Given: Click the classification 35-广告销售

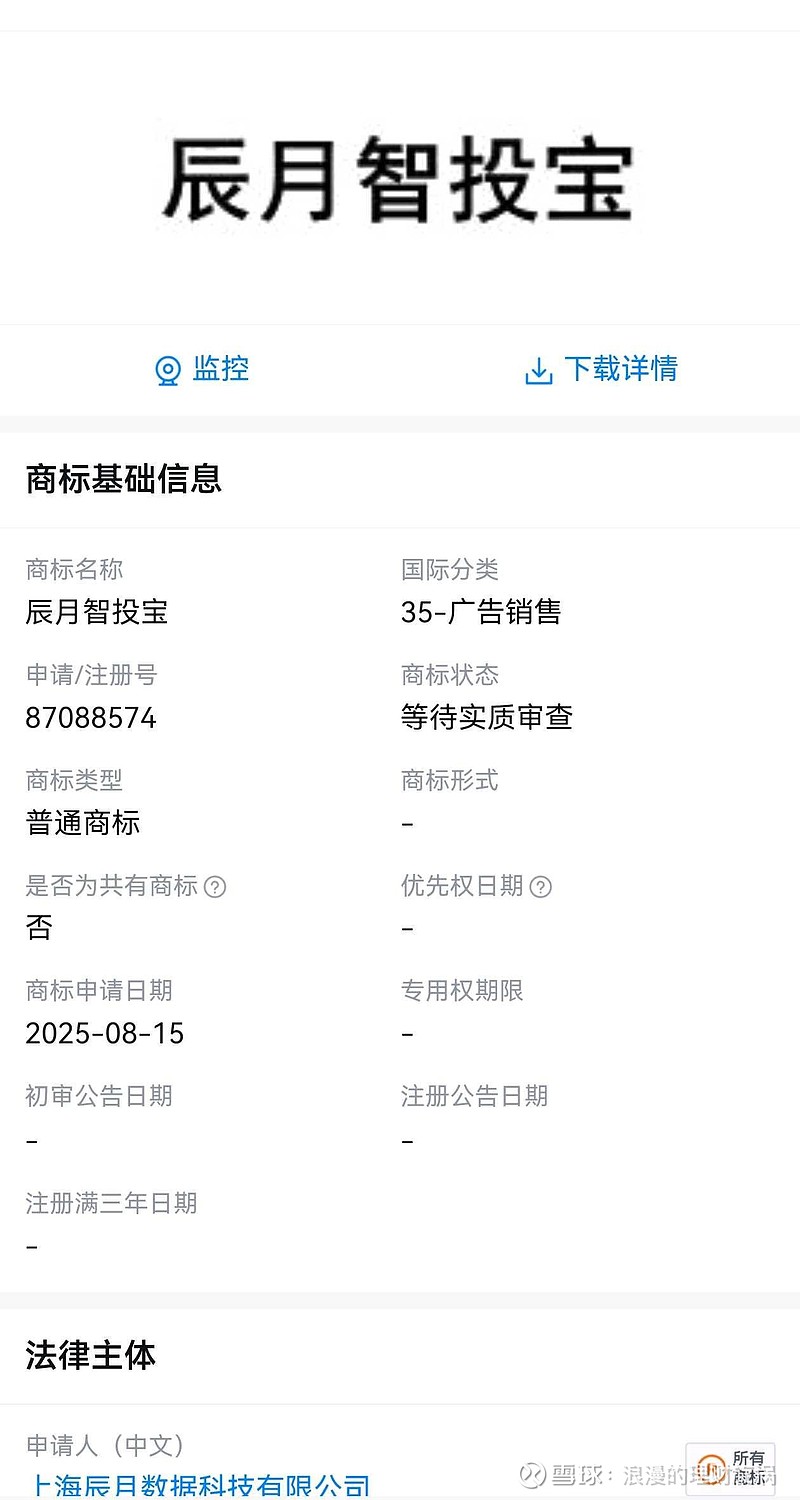Looking at the screenshot, I should click(481, 612).
